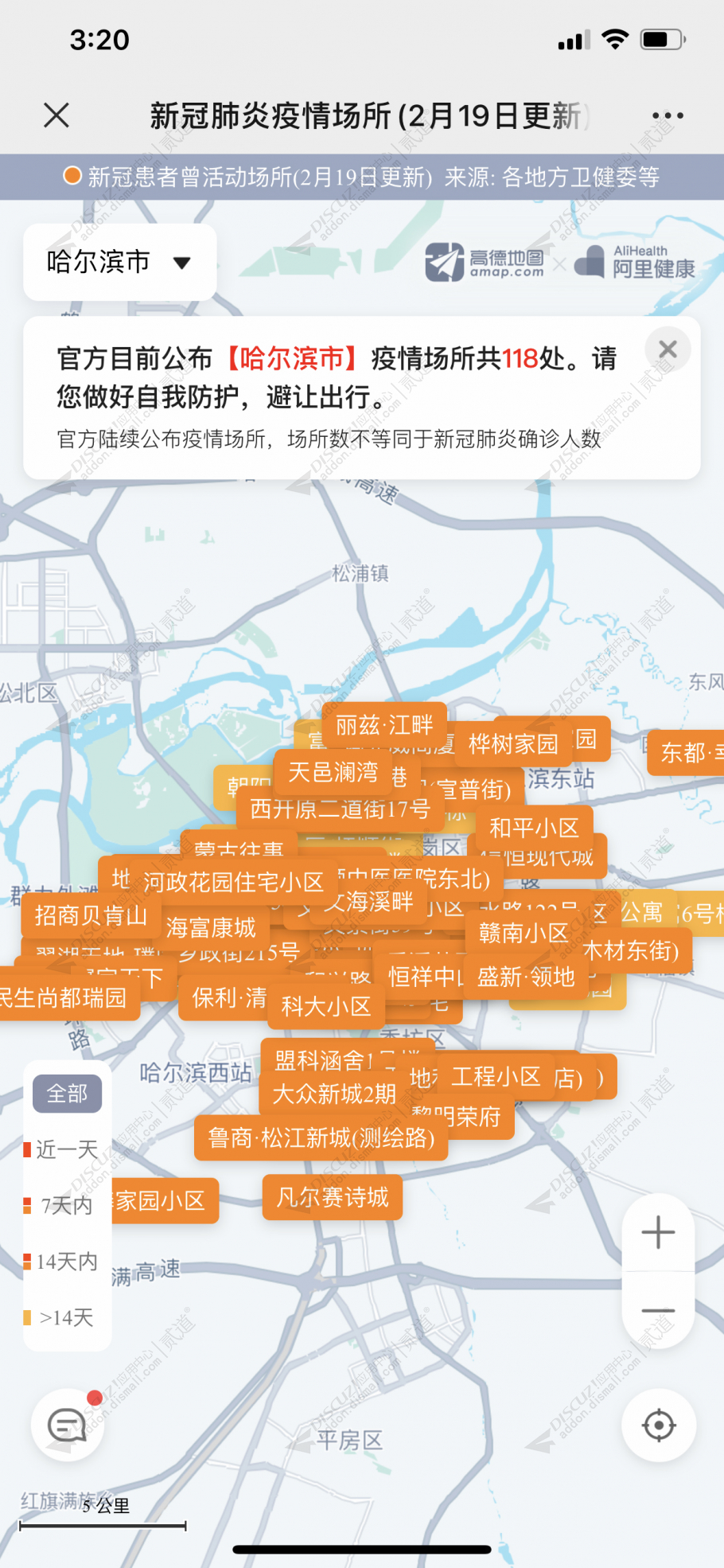The image size is (724, 1568).
Task: Expand the 哈尔滨市 city dropdown
Action: pos(119,262)
